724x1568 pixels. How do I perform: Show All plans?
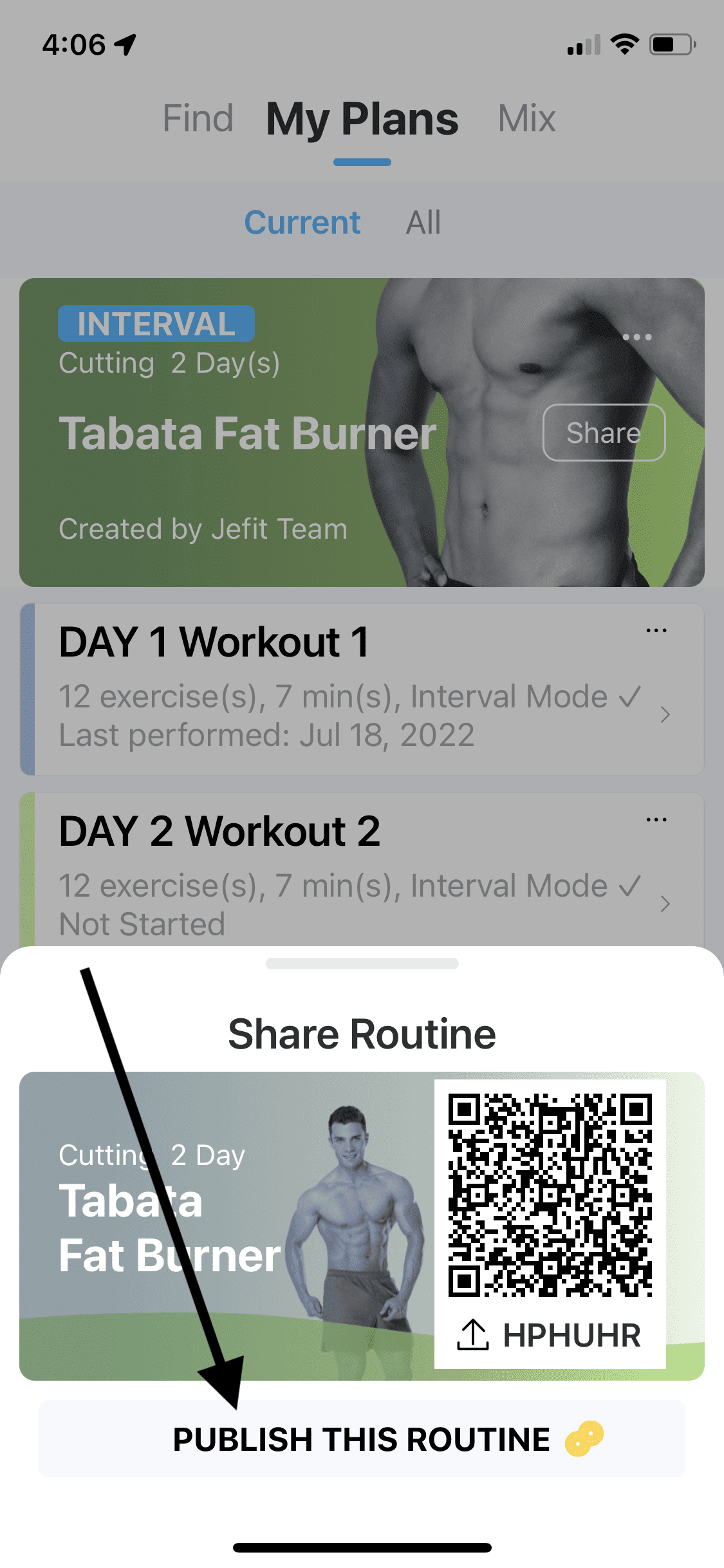[423, 223]
